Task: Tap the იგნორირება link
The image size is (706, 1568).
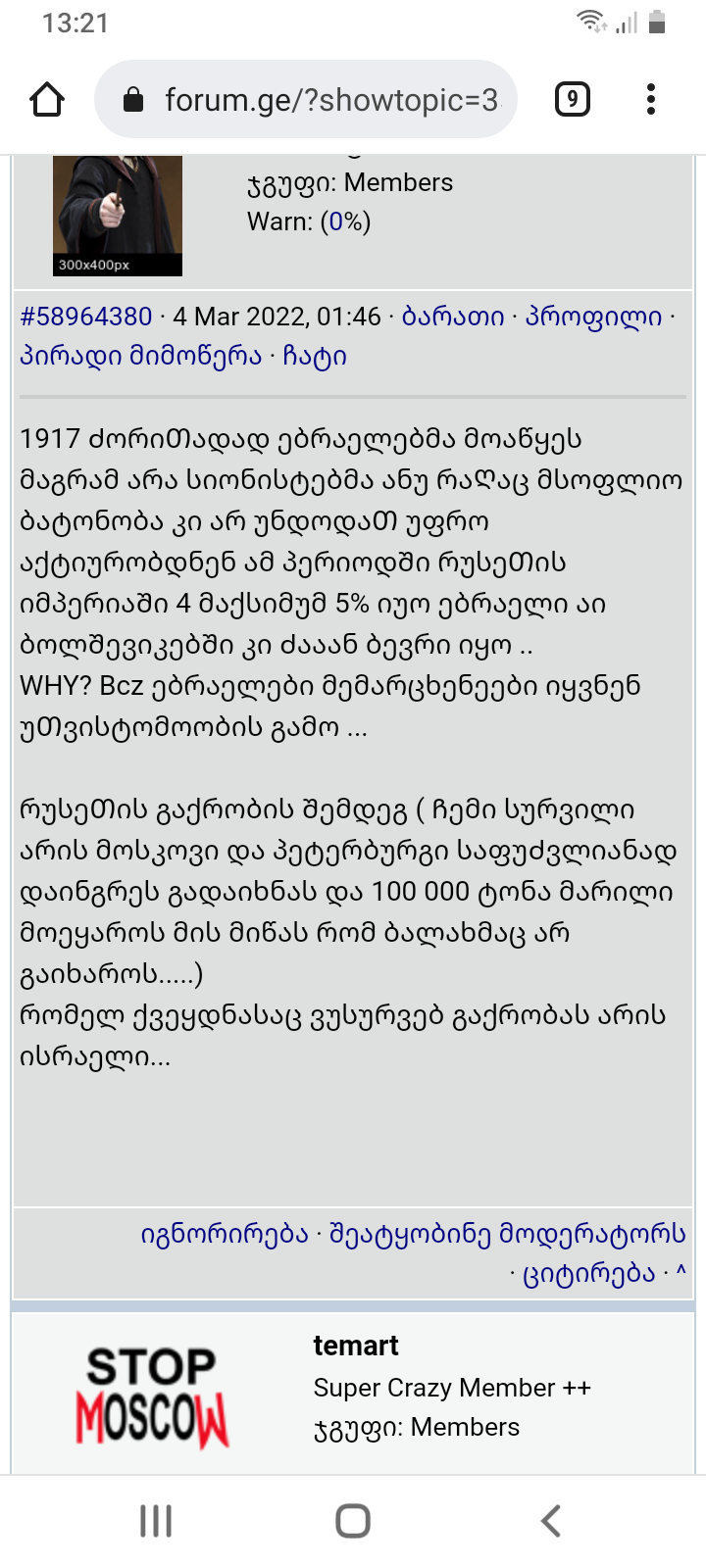Action: click(x=225, y=1233)
